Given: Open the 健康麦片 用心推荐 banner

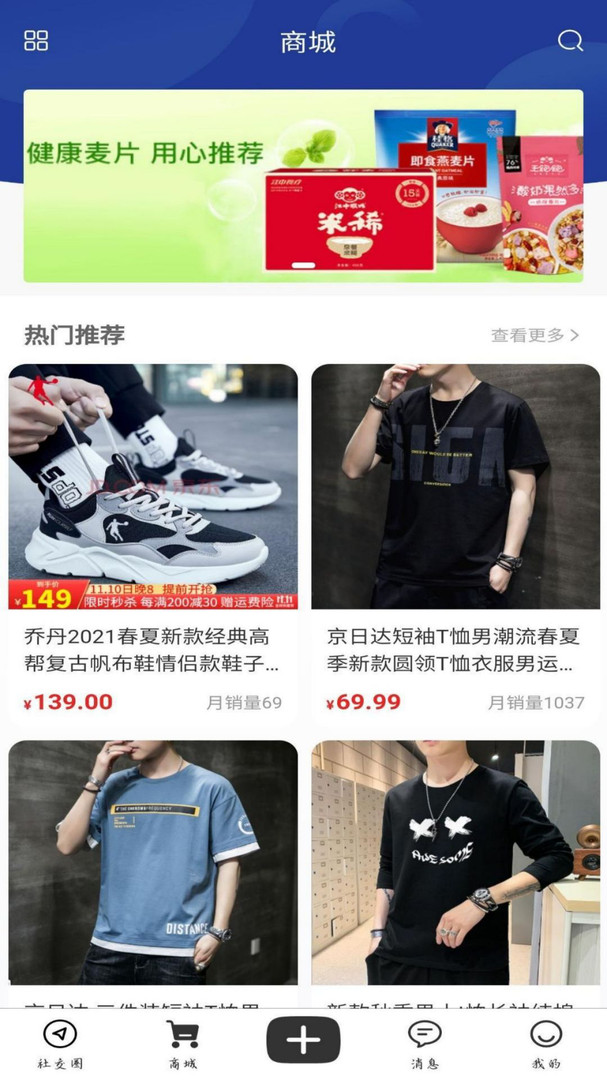Looking at the screenshot, I should tap(303, 186).
